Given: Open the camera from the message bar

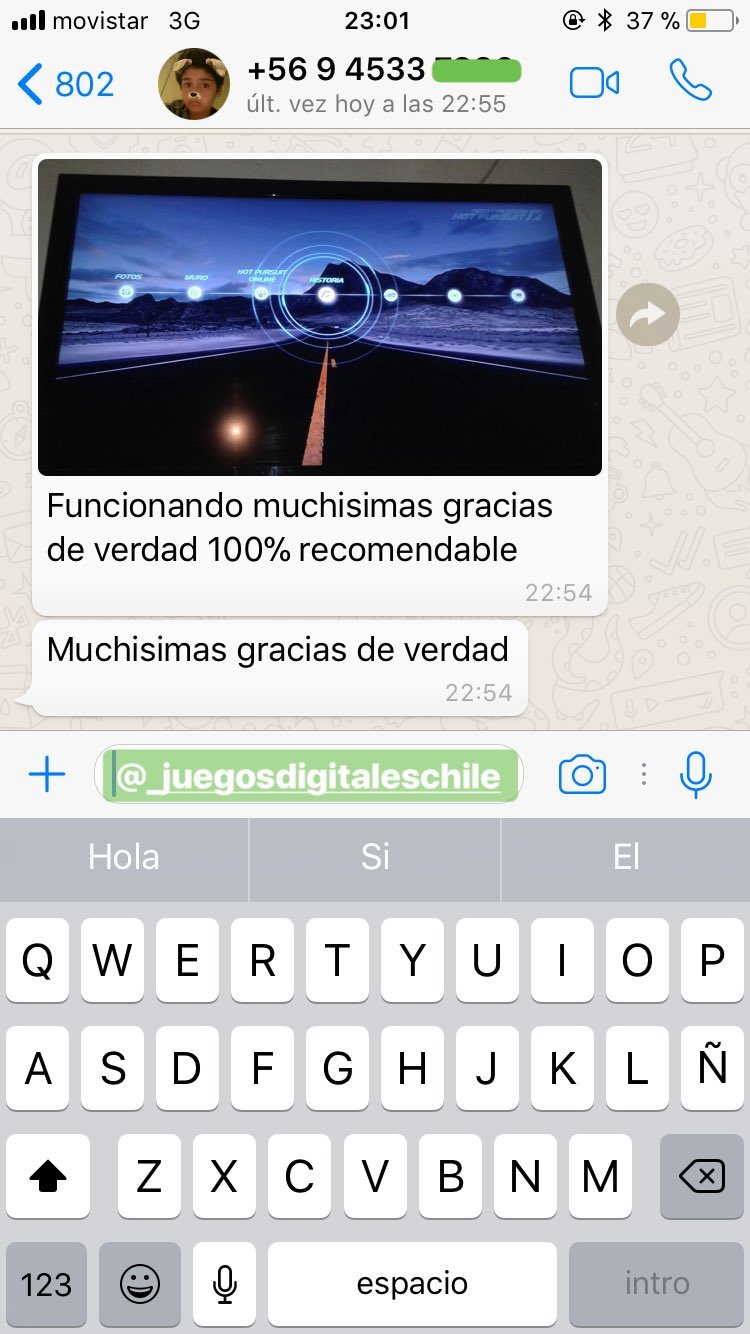Looking at the screenshot, I should (x=582, y=775).
